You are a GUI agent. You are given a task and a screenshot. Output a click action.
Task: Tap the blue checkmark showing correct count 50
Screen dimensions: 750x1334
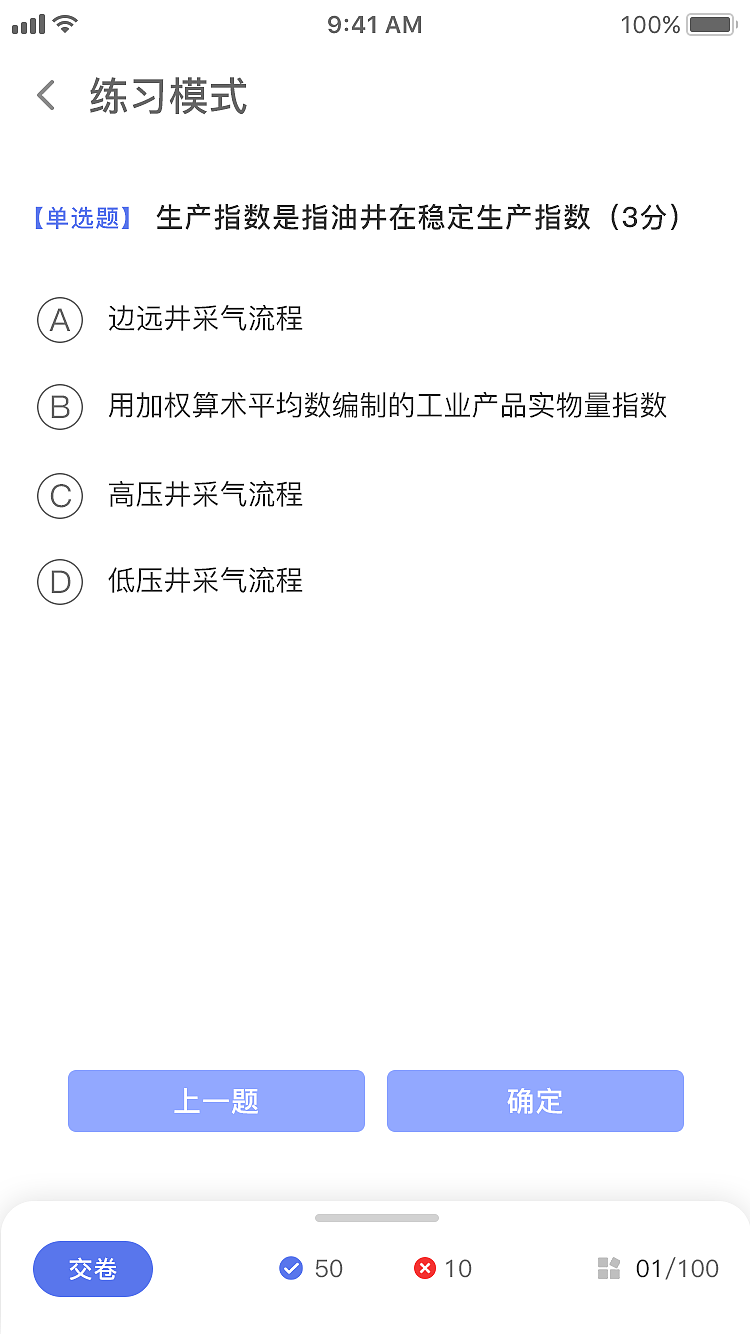[x=291, y=1268]
